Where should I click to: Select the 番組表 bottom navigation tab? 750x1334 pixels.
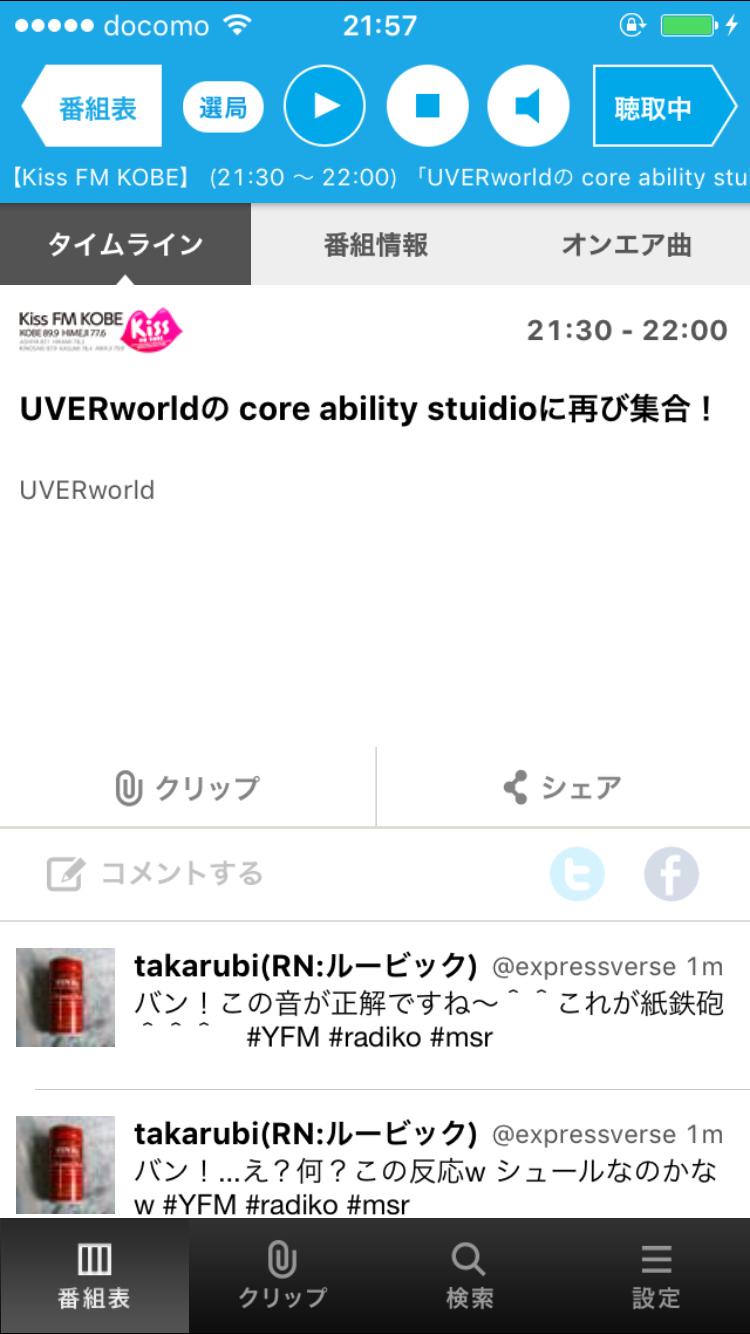click(x=94, y=1276)
